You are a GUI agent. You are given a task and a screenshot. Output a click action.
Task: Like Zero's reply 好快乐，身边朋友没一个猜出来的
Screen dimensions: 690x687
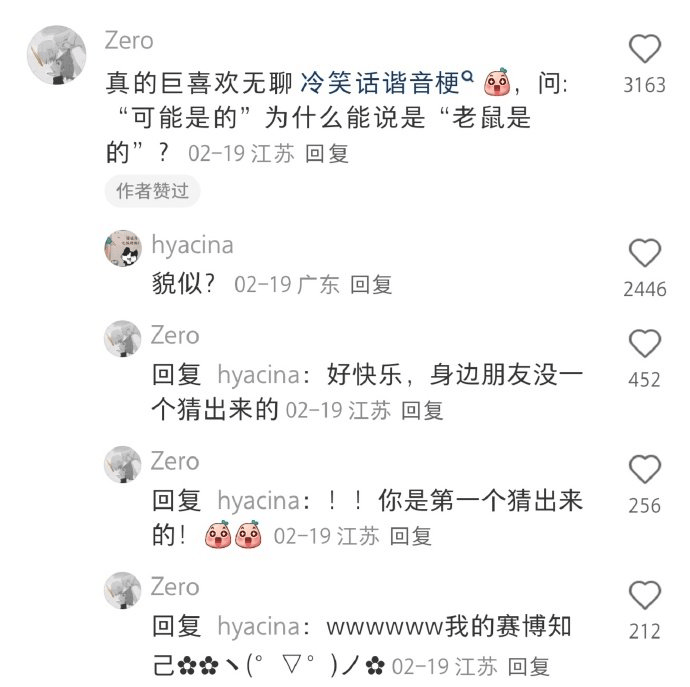(645, 344)
